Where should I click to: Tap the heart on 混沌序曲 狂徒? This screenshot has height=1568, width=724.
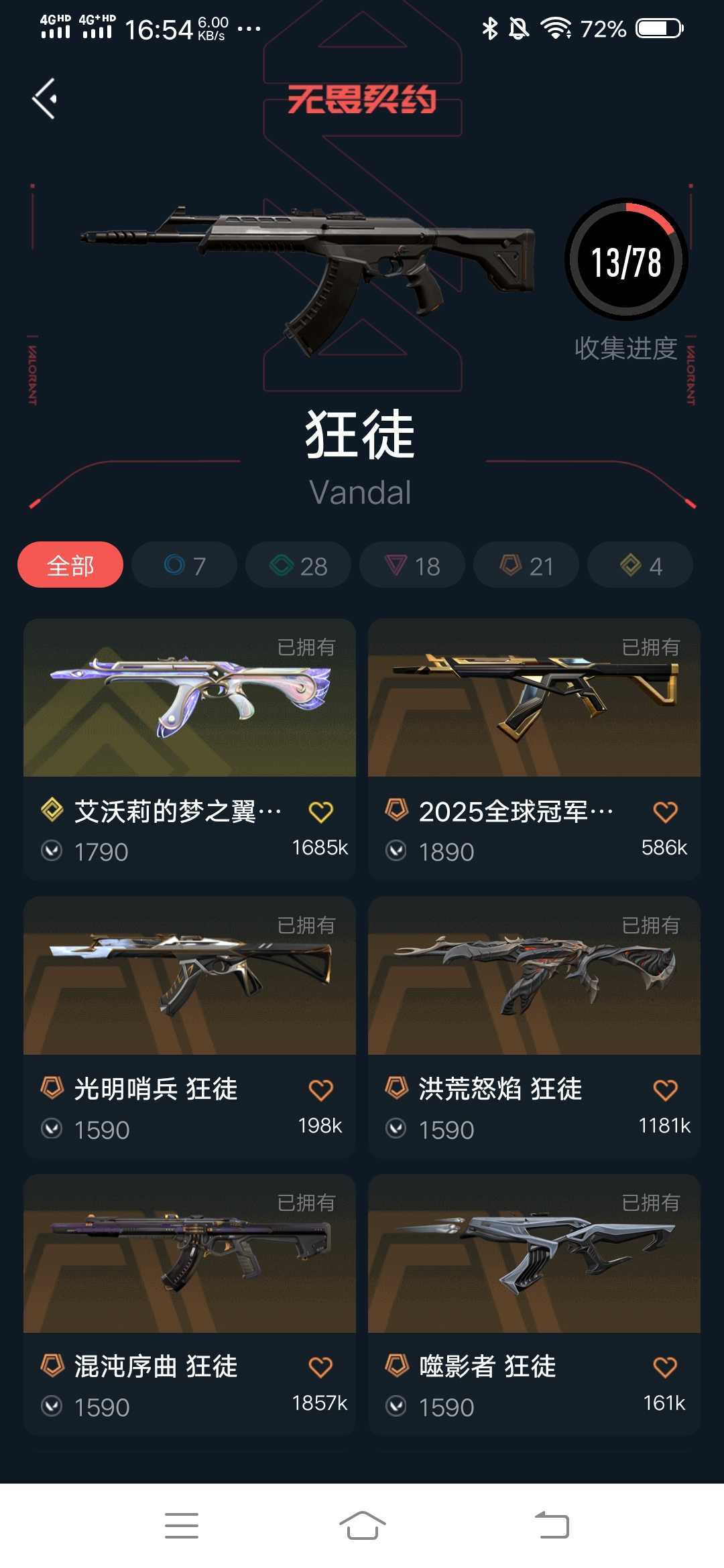(x=321, y=1367)
